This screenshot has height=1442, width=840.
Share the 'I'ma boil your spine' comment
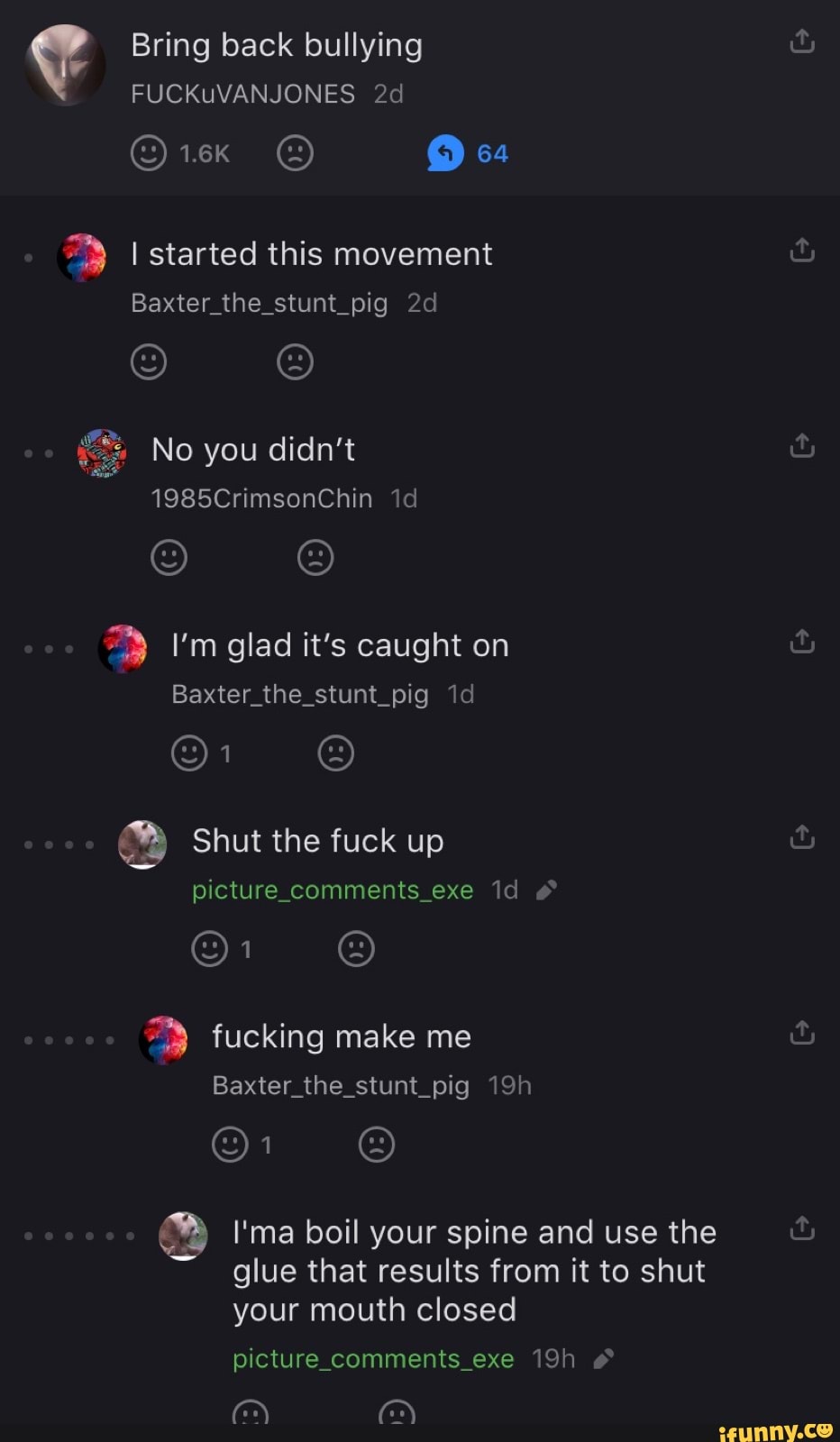pyautogui.click(x=802, y=1228)
